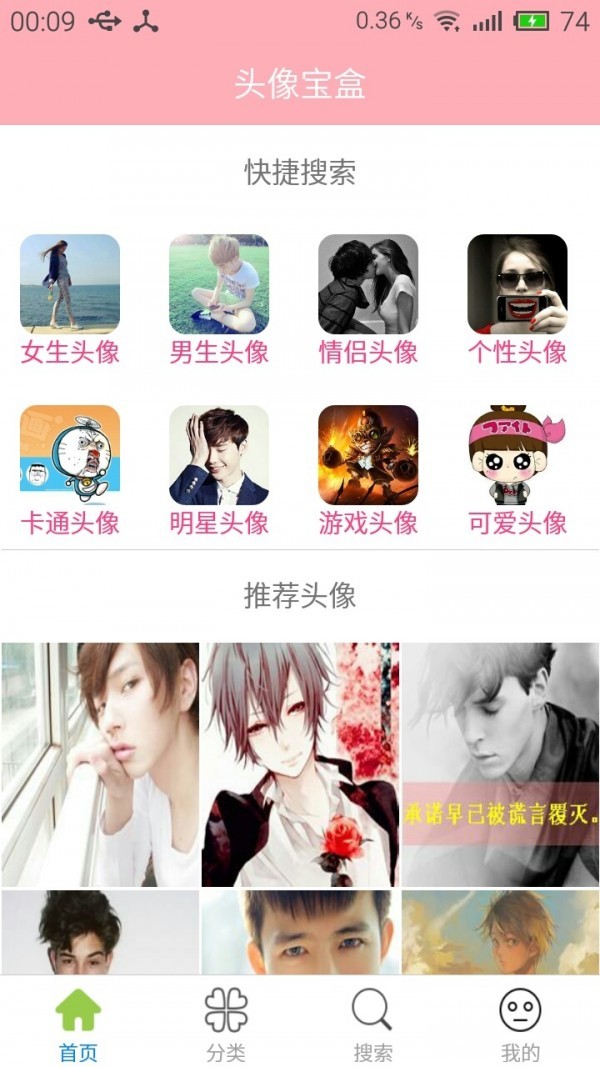Switch to the 首页 tab
The height and width of the screenshot is (1067, 600).
coord(78,1024)
